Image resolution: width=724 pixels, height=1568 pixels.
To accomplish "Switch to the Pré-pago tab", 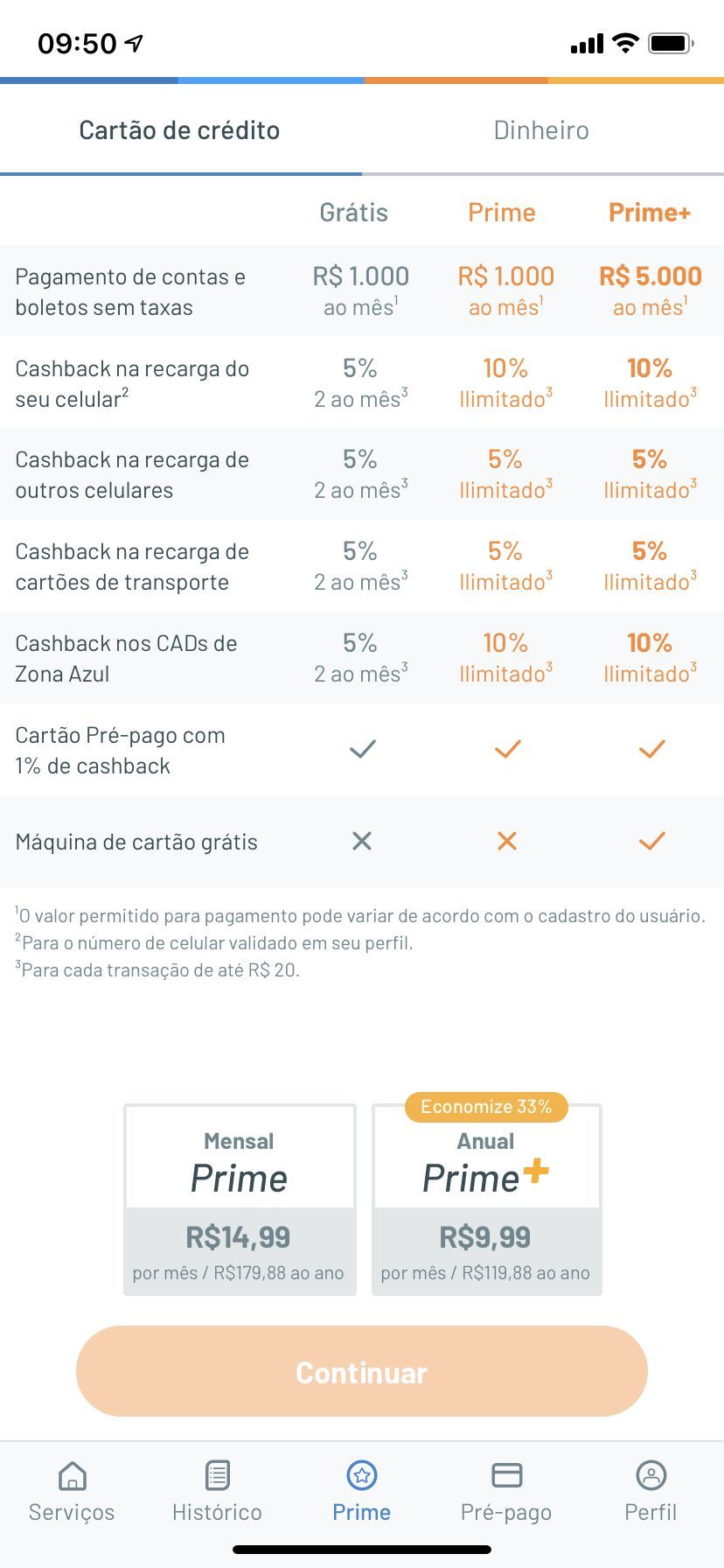I will point(506,1492).
